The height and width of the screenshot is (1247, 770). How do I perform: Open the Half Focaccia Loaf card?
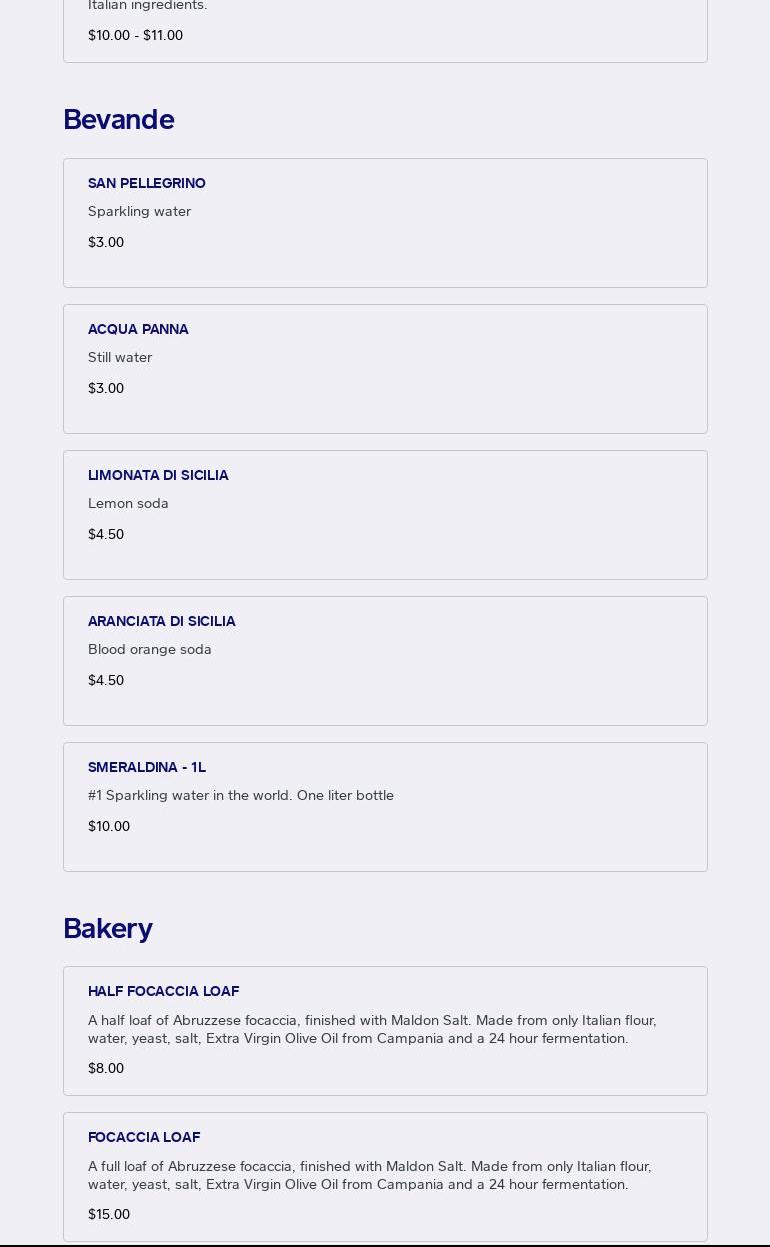click(x=385, y=1030)
